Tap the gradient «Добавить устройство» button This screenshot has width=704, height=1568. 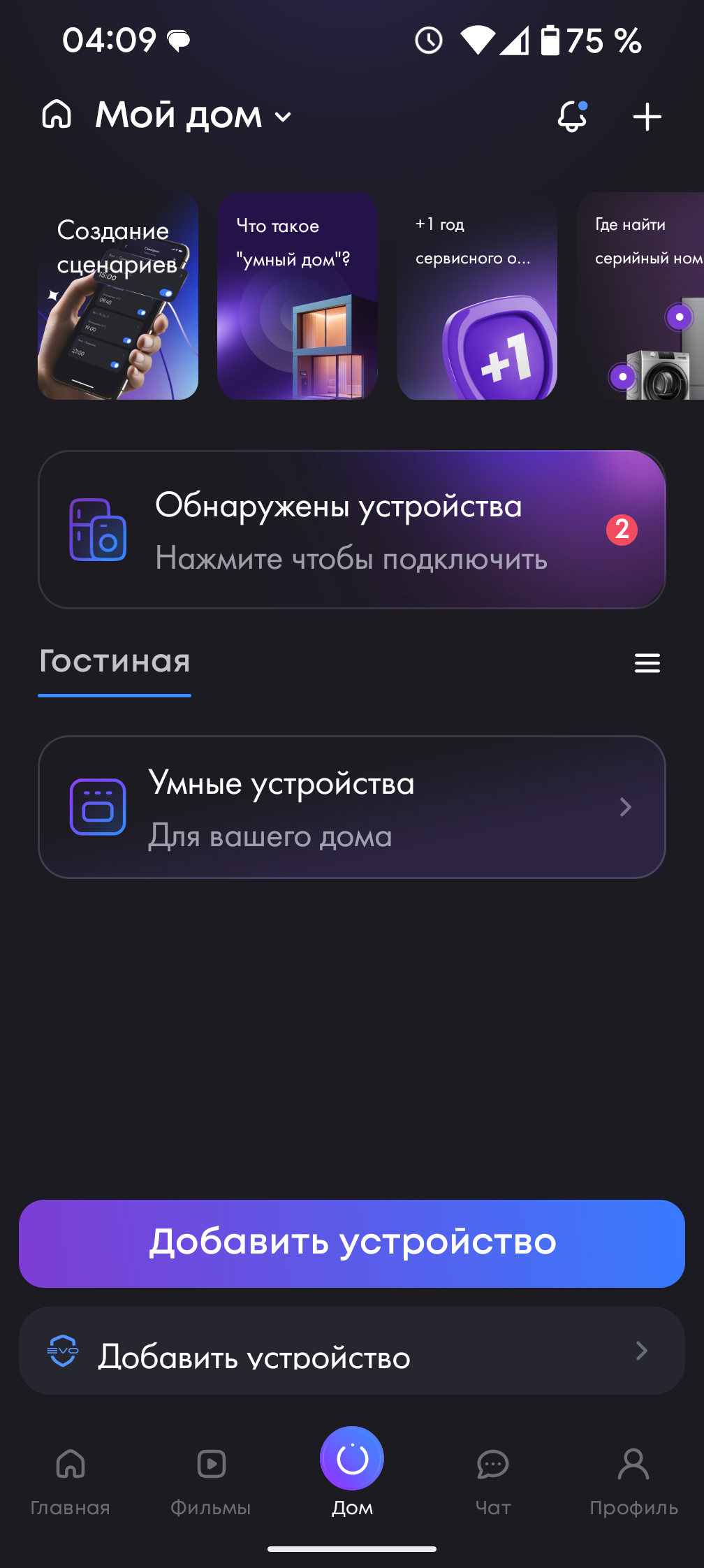(352, 1243)
